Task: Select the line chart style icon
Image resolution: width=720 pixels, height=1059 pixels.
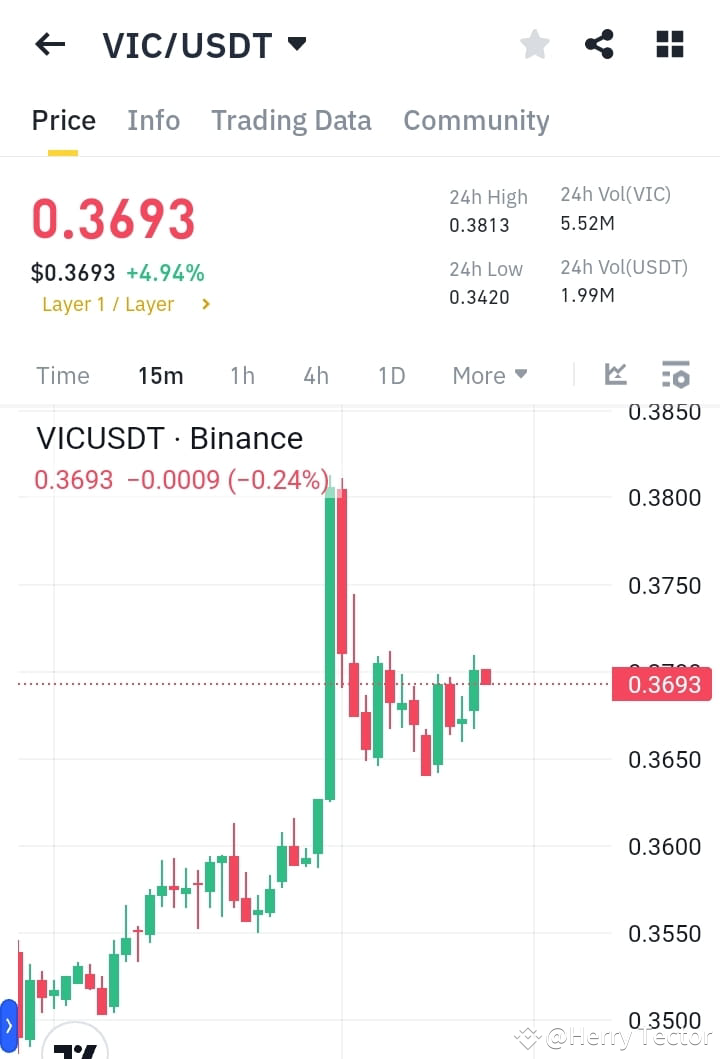Action: click(615, 375)
